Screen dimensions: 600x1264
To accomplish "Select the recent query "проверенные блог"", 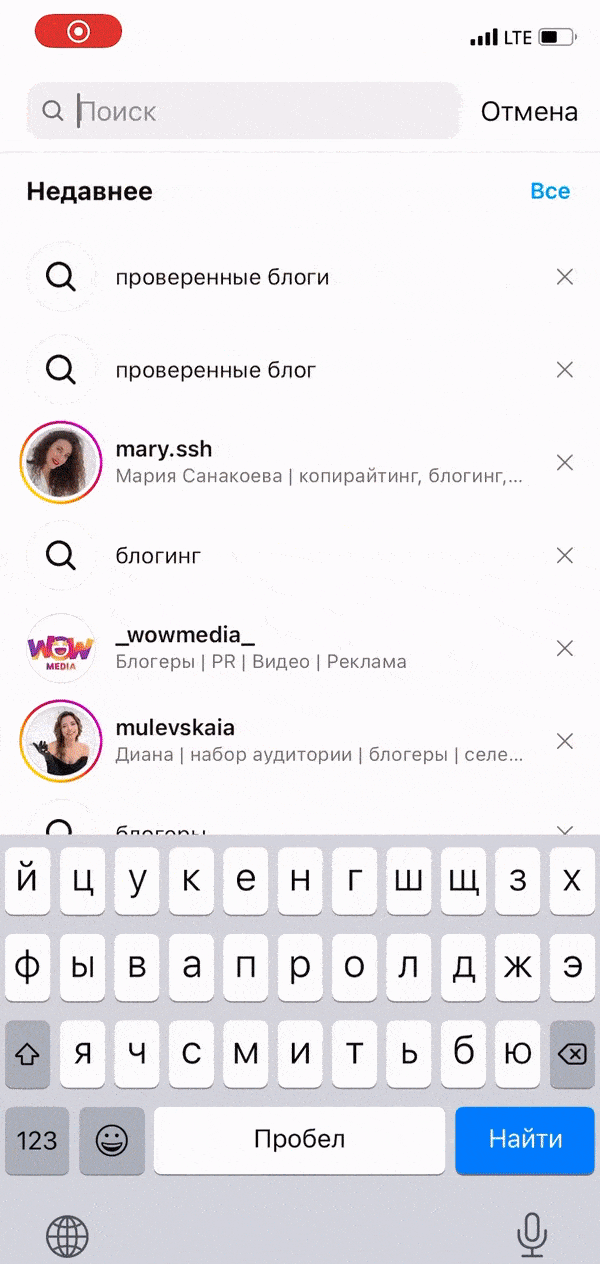I will (215, 370).
